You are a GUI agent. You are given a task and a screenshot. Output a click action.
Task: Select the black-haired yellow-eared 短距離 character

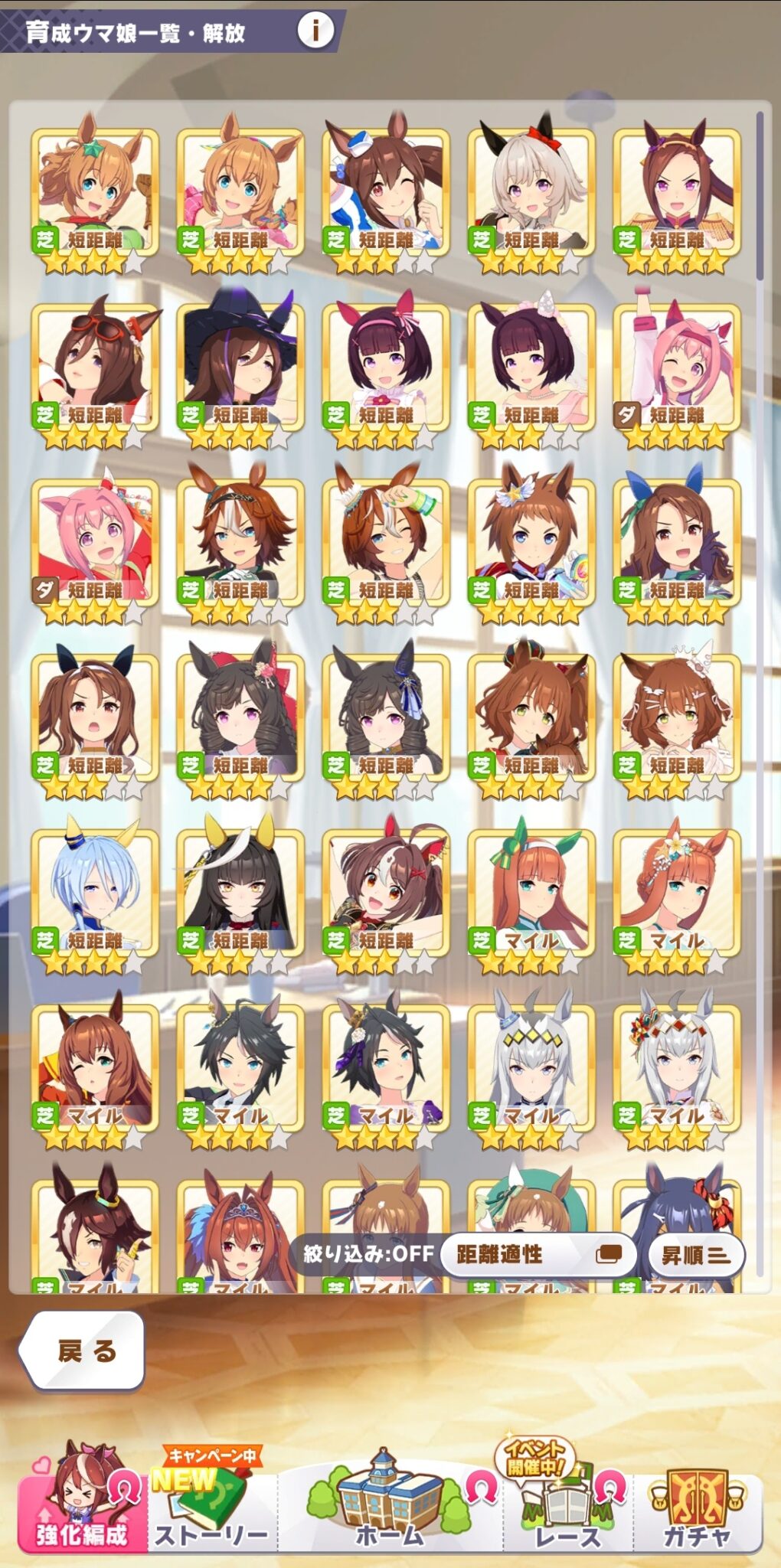click(240, 894)
